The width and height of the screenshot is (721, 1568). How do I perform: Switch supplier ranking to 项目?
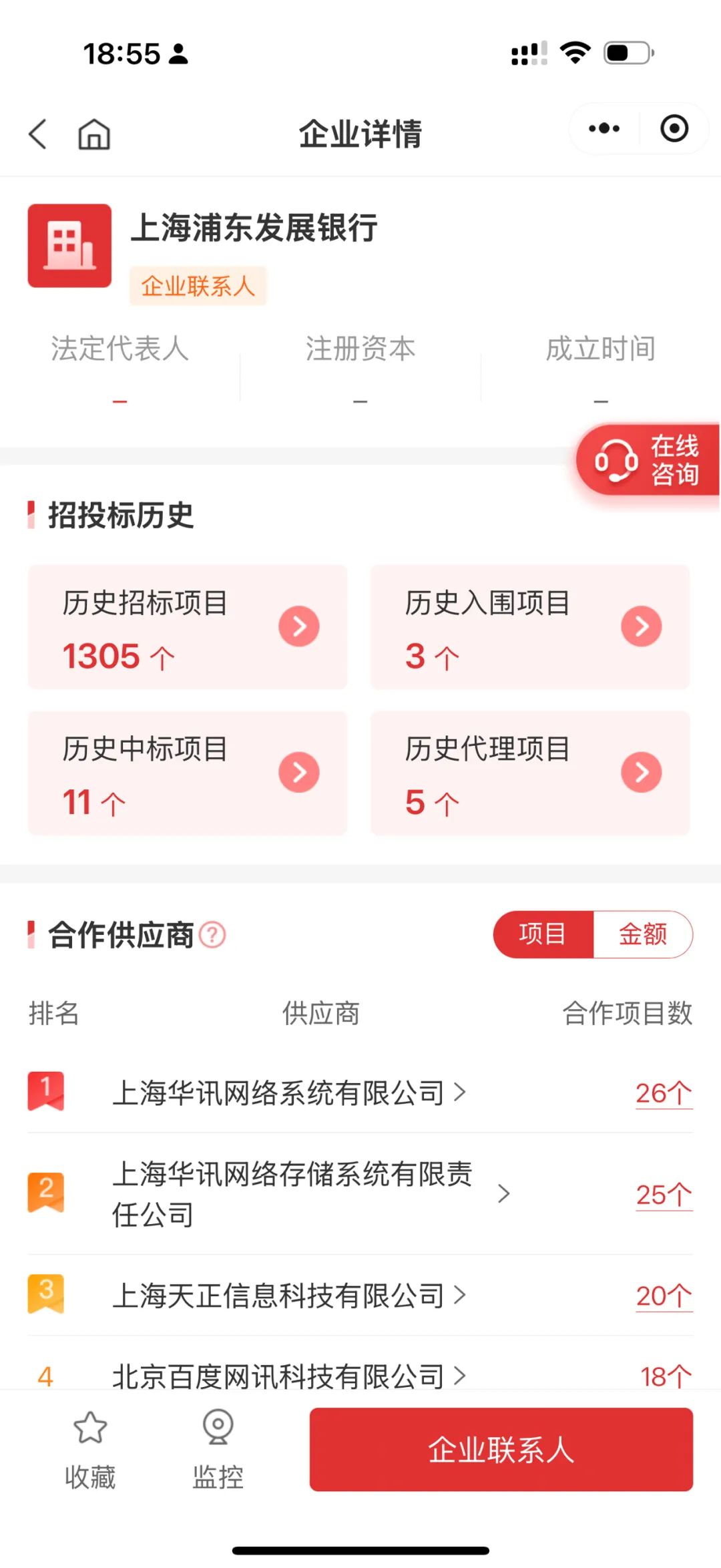coord(543,934)
